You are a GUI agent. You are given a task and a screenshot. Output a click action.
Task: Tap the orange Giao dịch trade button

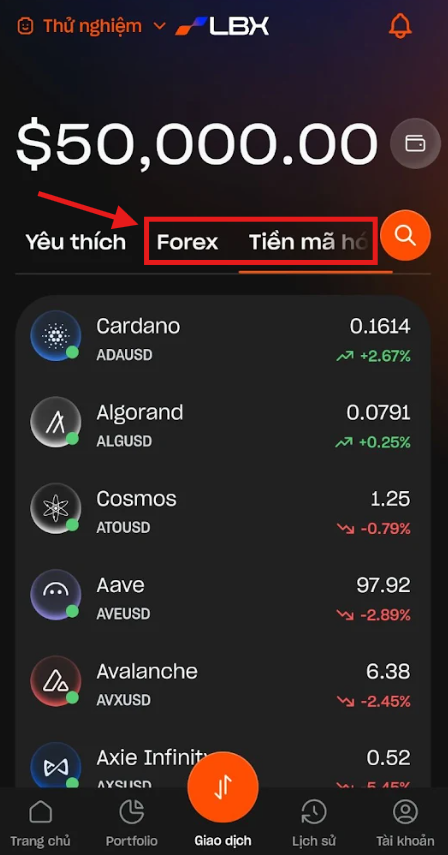(222, 787)
